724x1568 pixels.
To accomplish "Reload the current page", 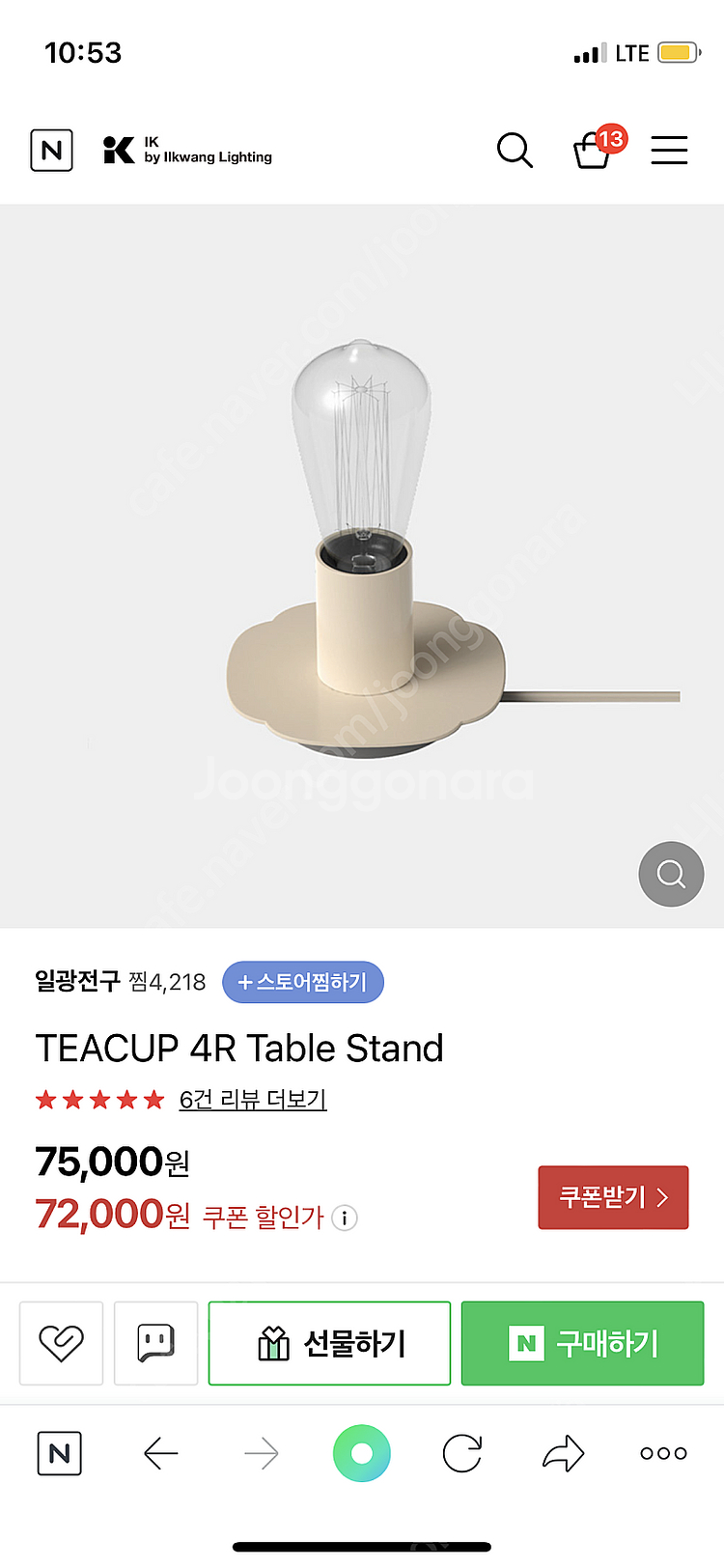I will point(462,1453).
